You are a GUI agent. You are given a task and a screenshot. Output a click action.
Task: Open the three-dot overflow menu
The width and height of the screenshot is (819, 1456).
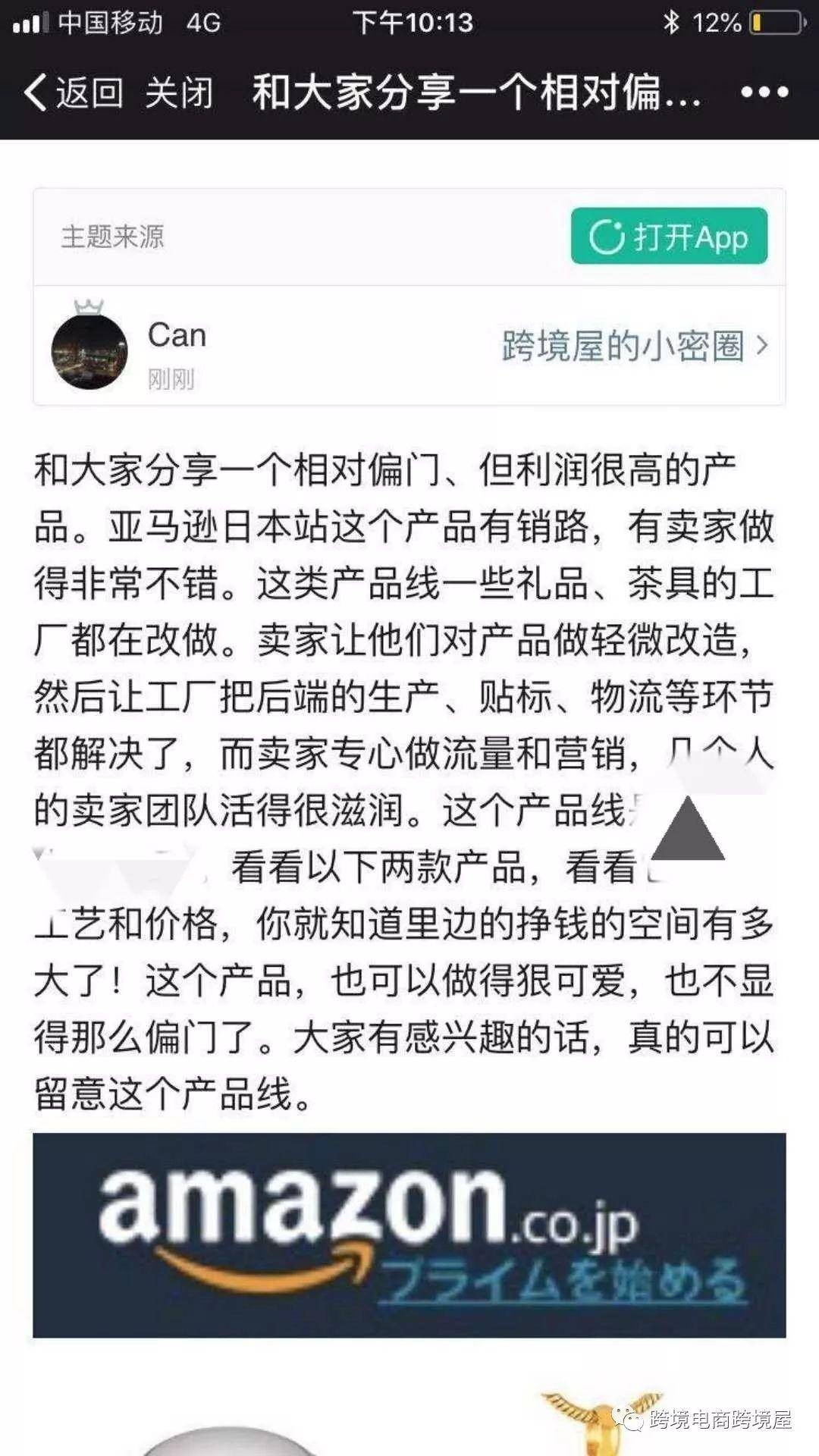(x=764, y=93)
